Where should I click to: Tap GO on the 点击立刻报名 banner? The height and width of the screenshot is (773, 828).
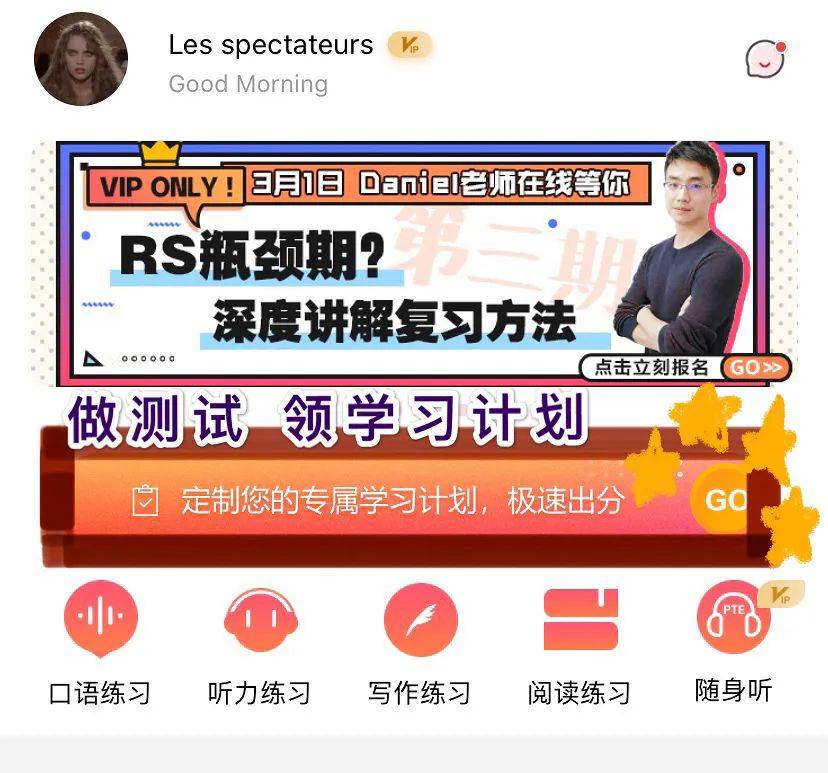(x=755, y=367)
